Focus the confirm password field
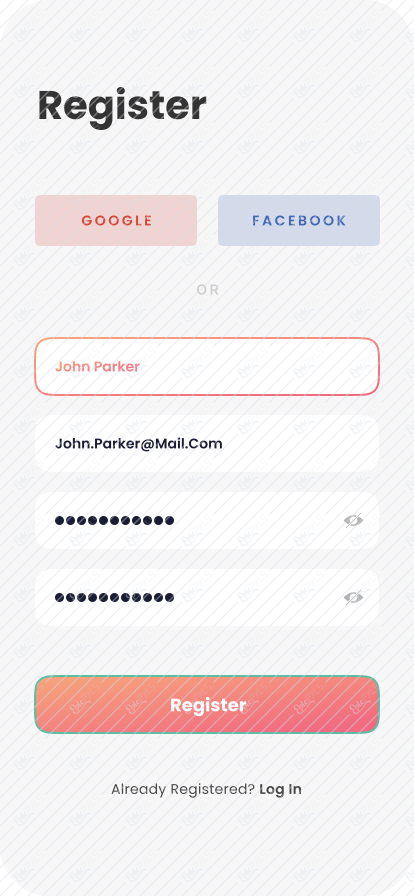Image resolution: width=414 pixels, height=896 pixels. point(207,598)
